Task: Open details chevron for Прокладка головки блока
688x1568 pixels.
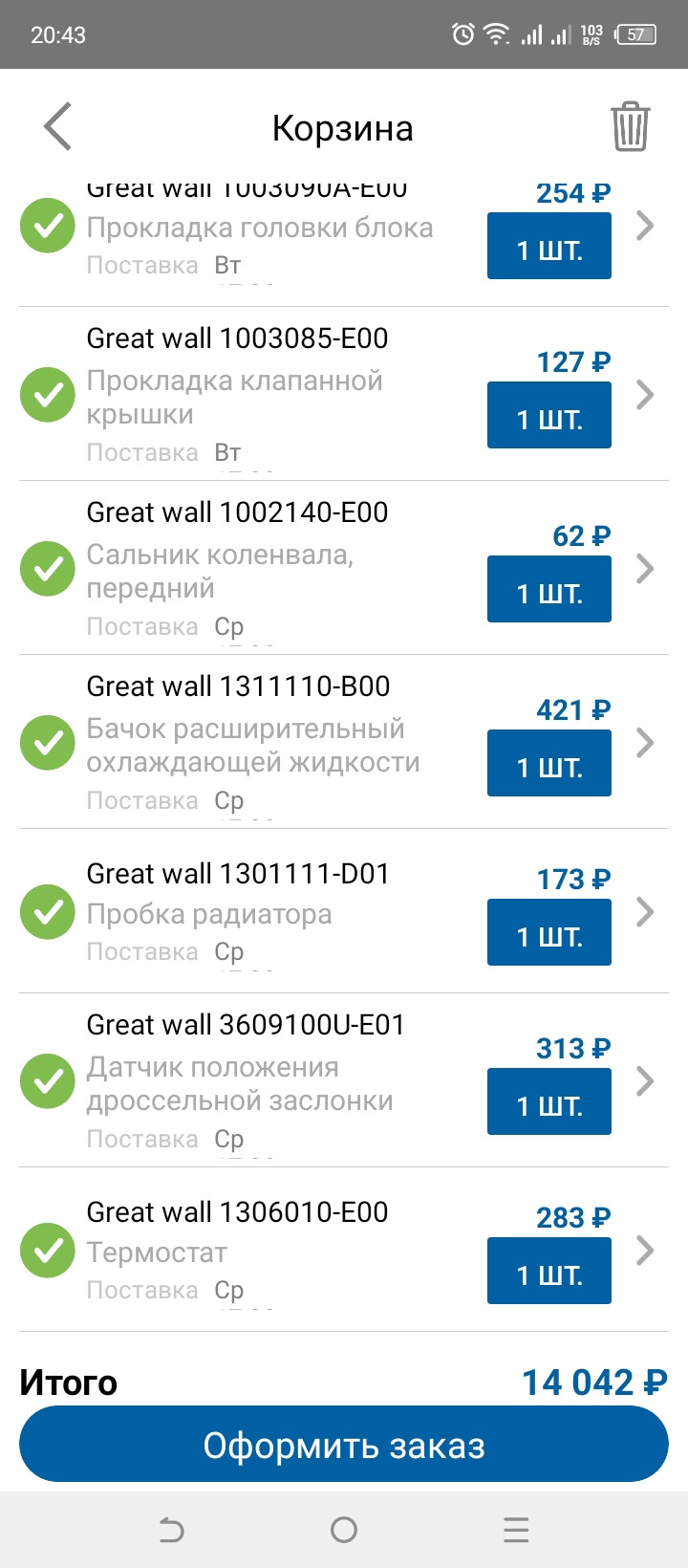Action: pos(646,226)
